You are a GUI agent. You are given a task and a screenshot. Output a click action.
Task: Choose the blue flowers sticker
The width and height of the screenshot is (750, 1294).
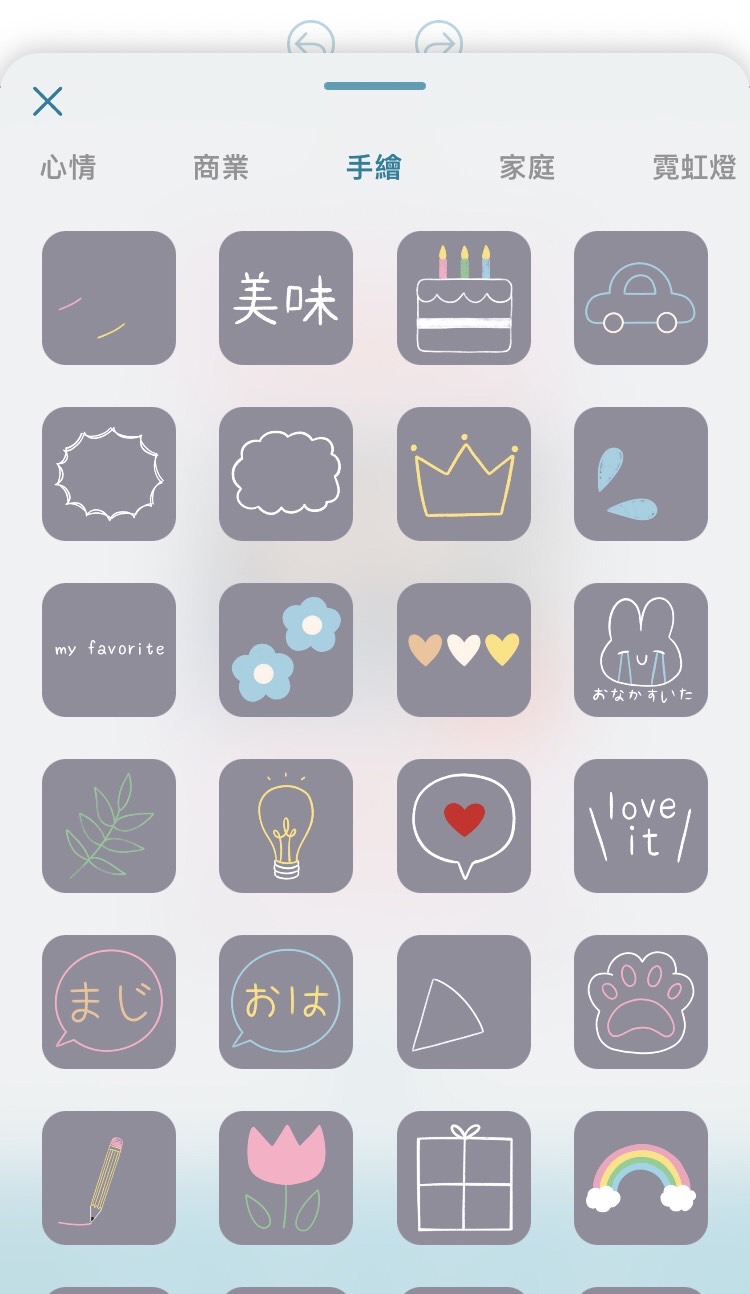[x=286, y=650]
